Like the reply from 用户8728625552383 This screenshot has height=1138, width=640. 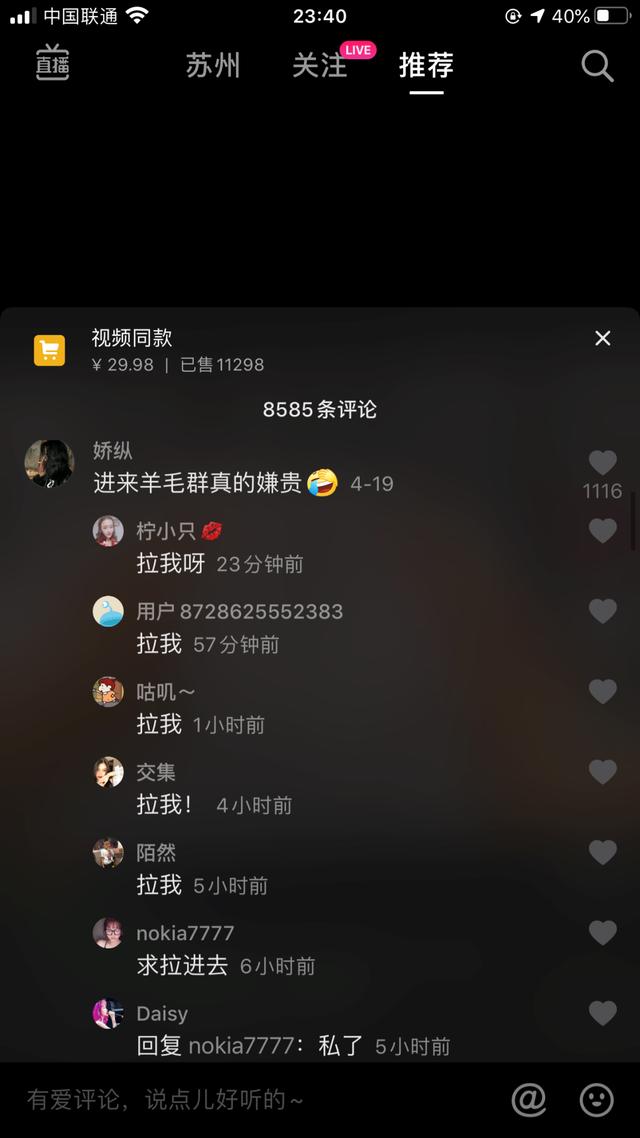[x=602, y=611]
